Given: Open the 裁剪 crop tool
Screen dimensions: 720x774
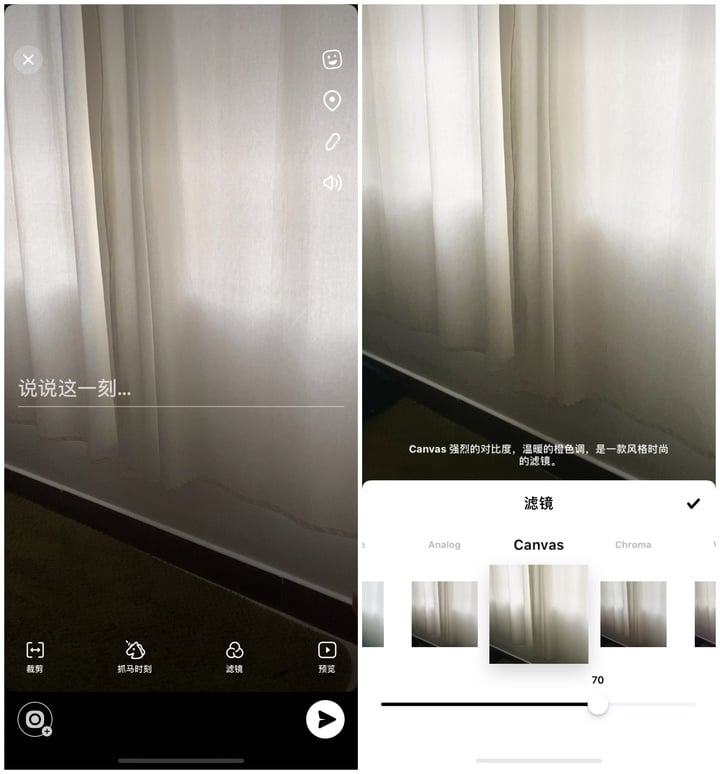Looking at the screenshot, I should [x=35, y=657].
